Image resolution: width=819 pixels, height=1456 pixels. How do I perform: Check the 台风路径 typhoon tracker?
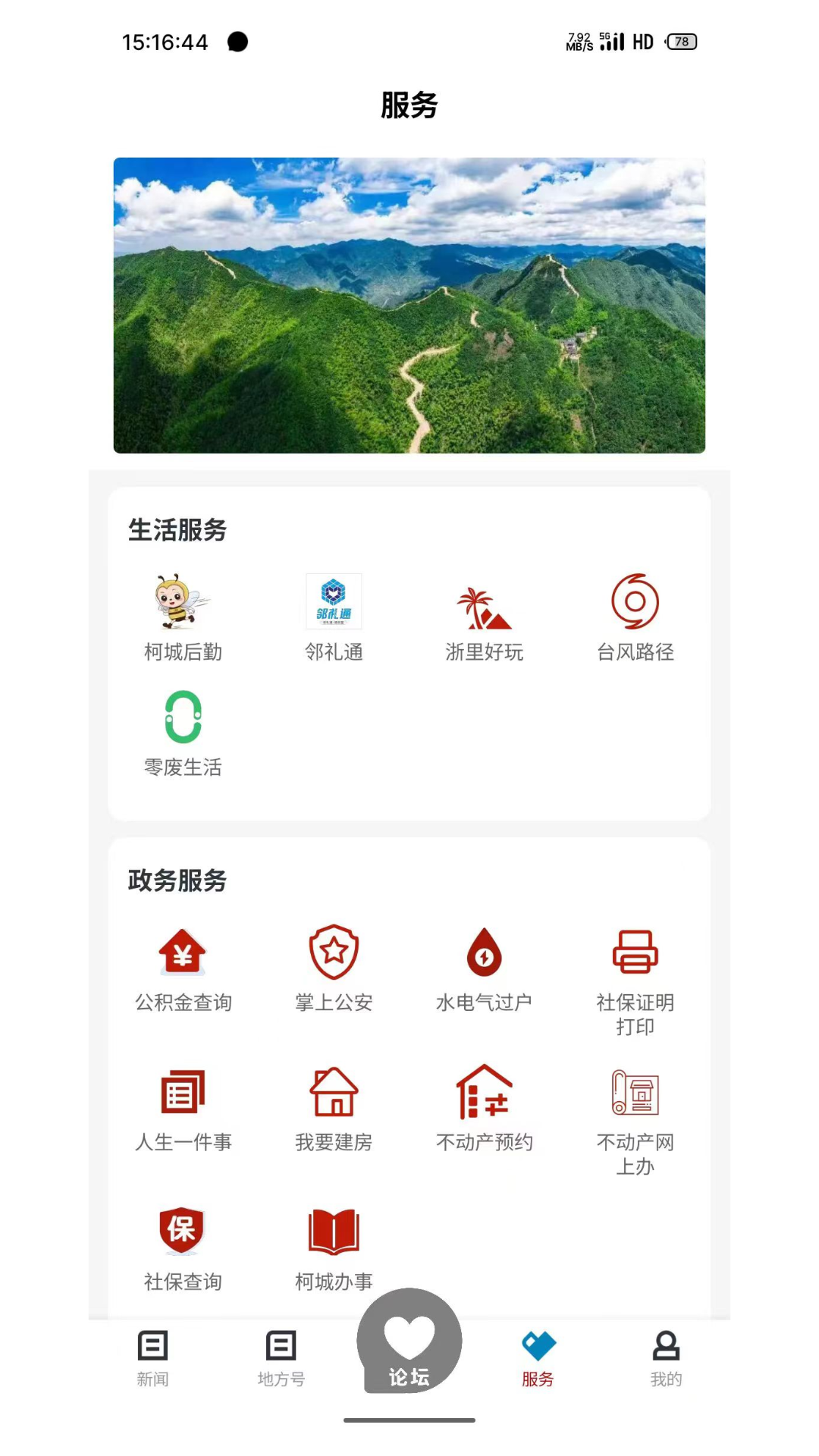click(635, 616)
